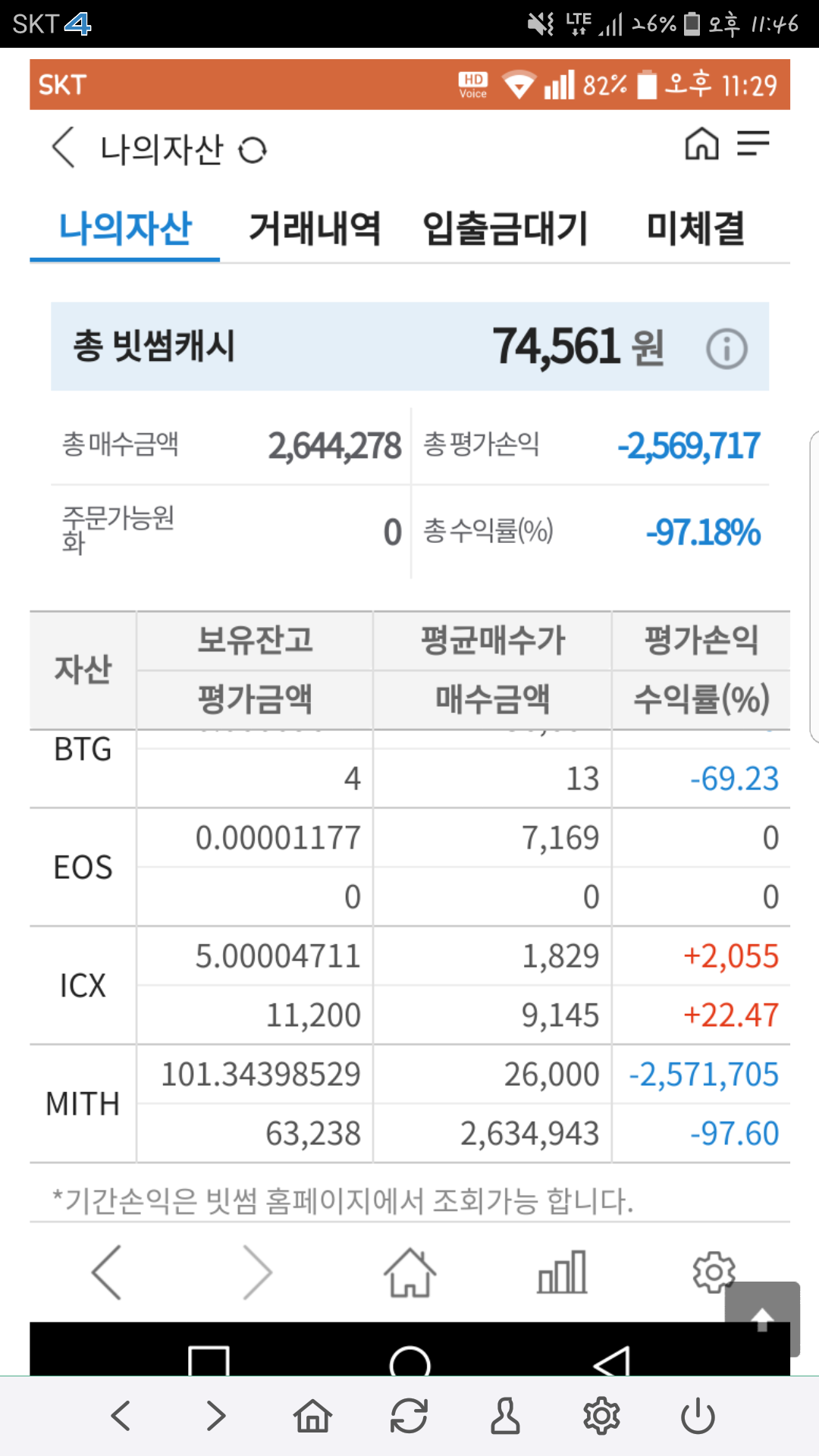Screen dimensions: 819x1456
Task: Switch to the 거래내역 tab
Action: 315,230
